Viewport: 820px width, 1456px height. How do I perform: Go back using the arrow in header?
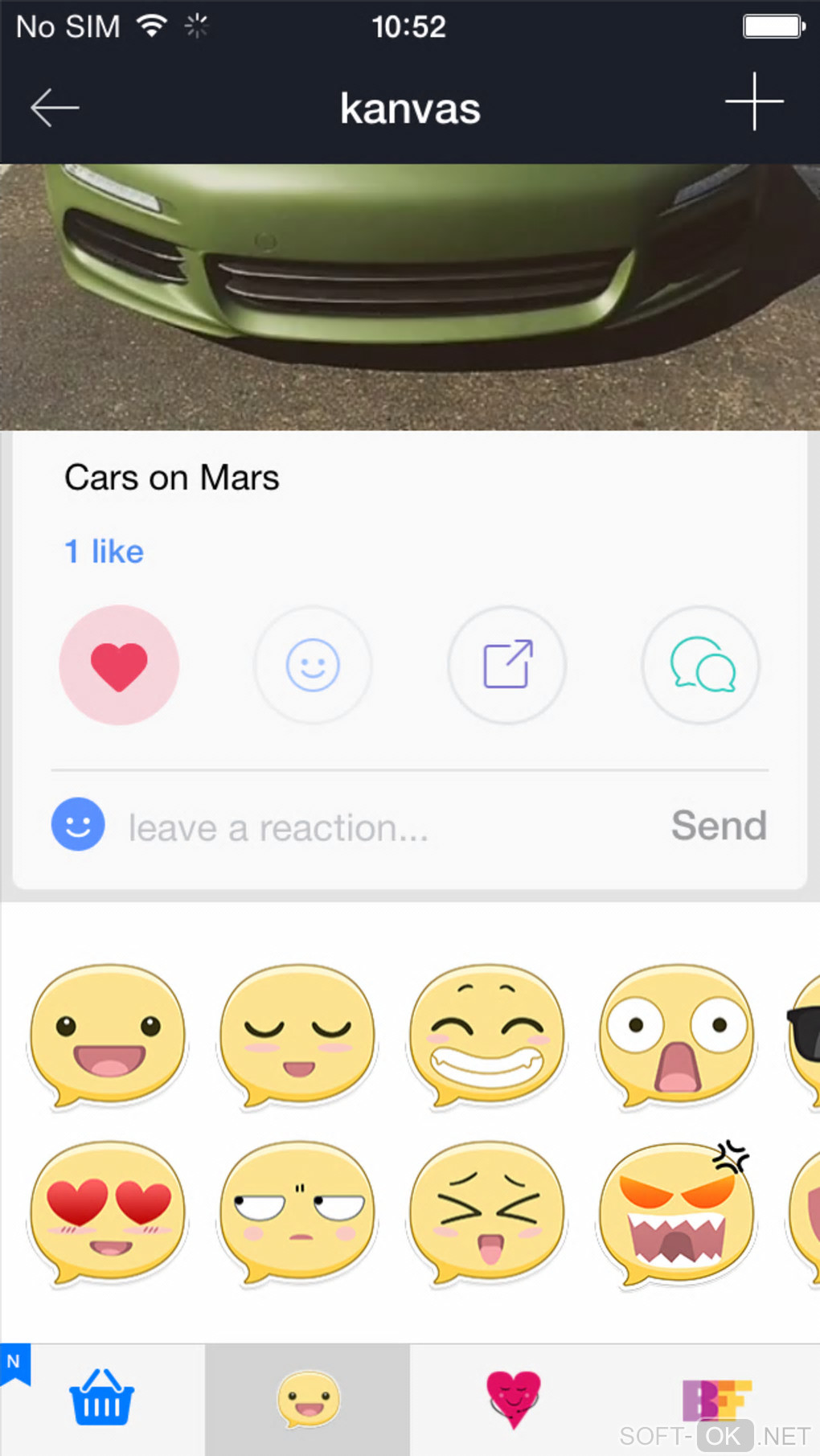click(55, 108)
